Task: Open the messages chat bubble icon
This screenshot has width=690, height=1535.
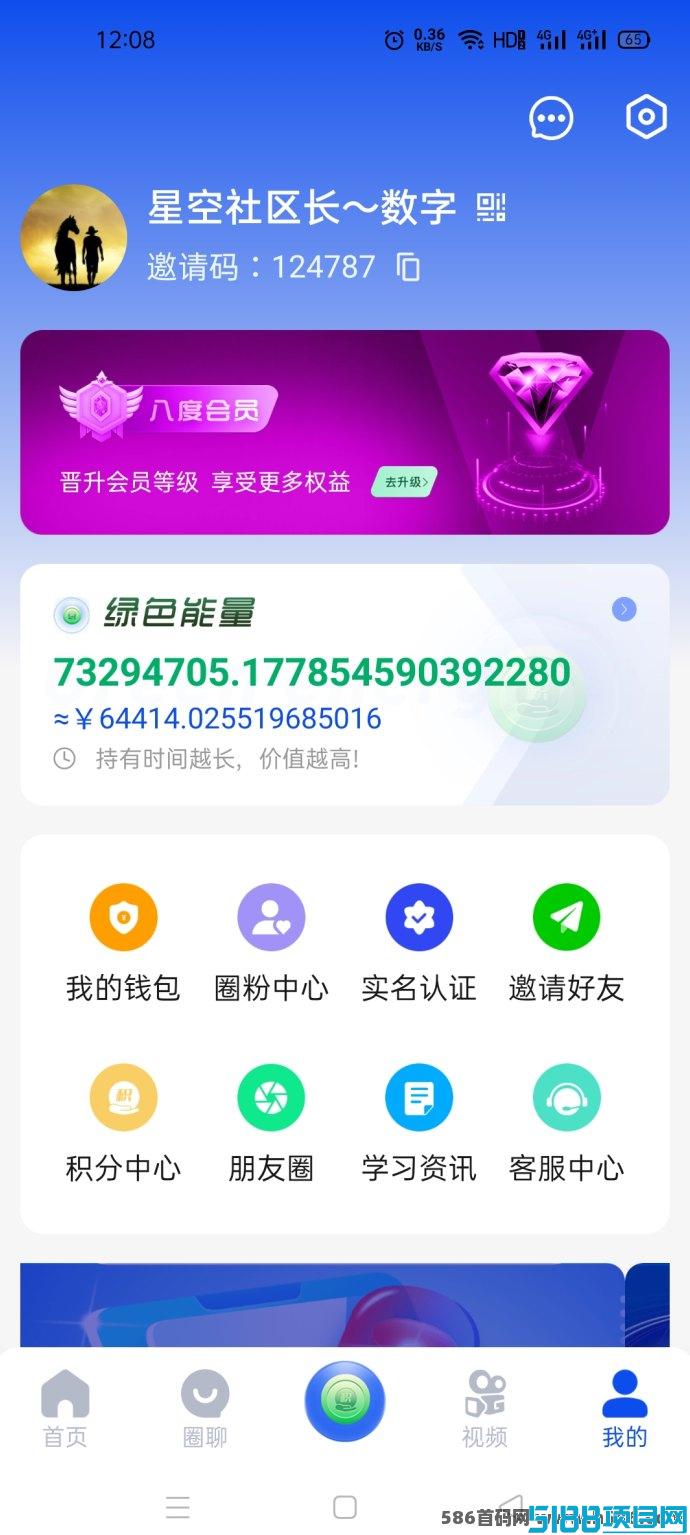Action: (x=551, y=119)
